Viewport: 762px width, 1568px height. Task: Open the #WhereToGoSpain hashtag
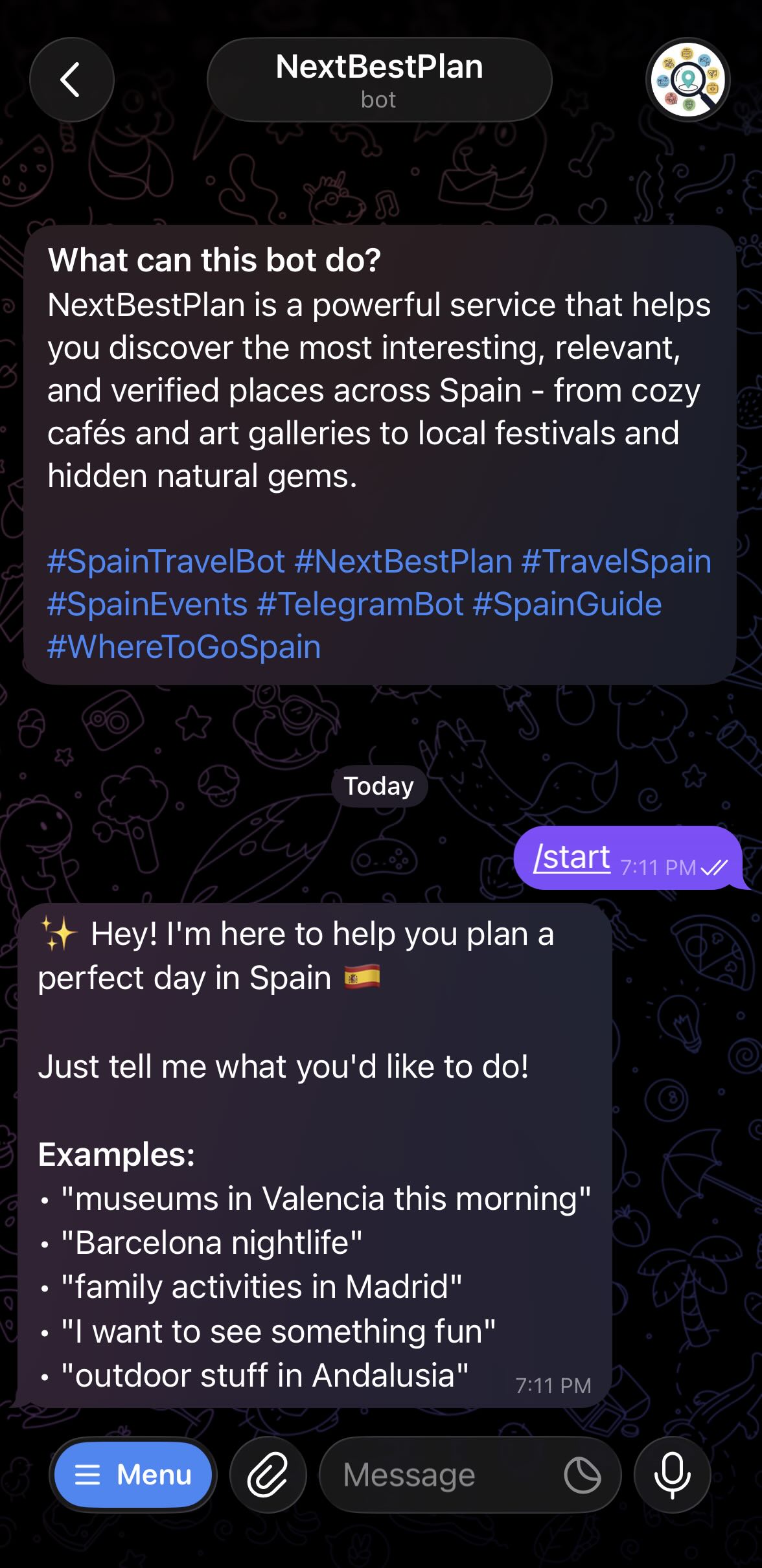pos(183,645)
